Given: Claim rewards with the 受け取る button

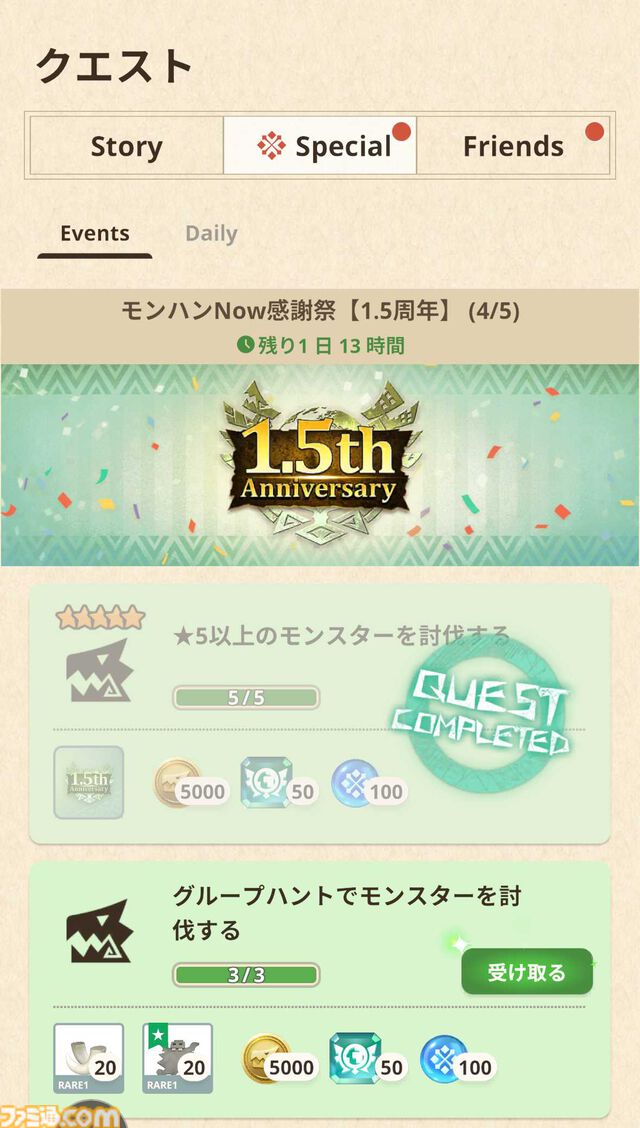Looking at the screenshot, I should [526, 972].
